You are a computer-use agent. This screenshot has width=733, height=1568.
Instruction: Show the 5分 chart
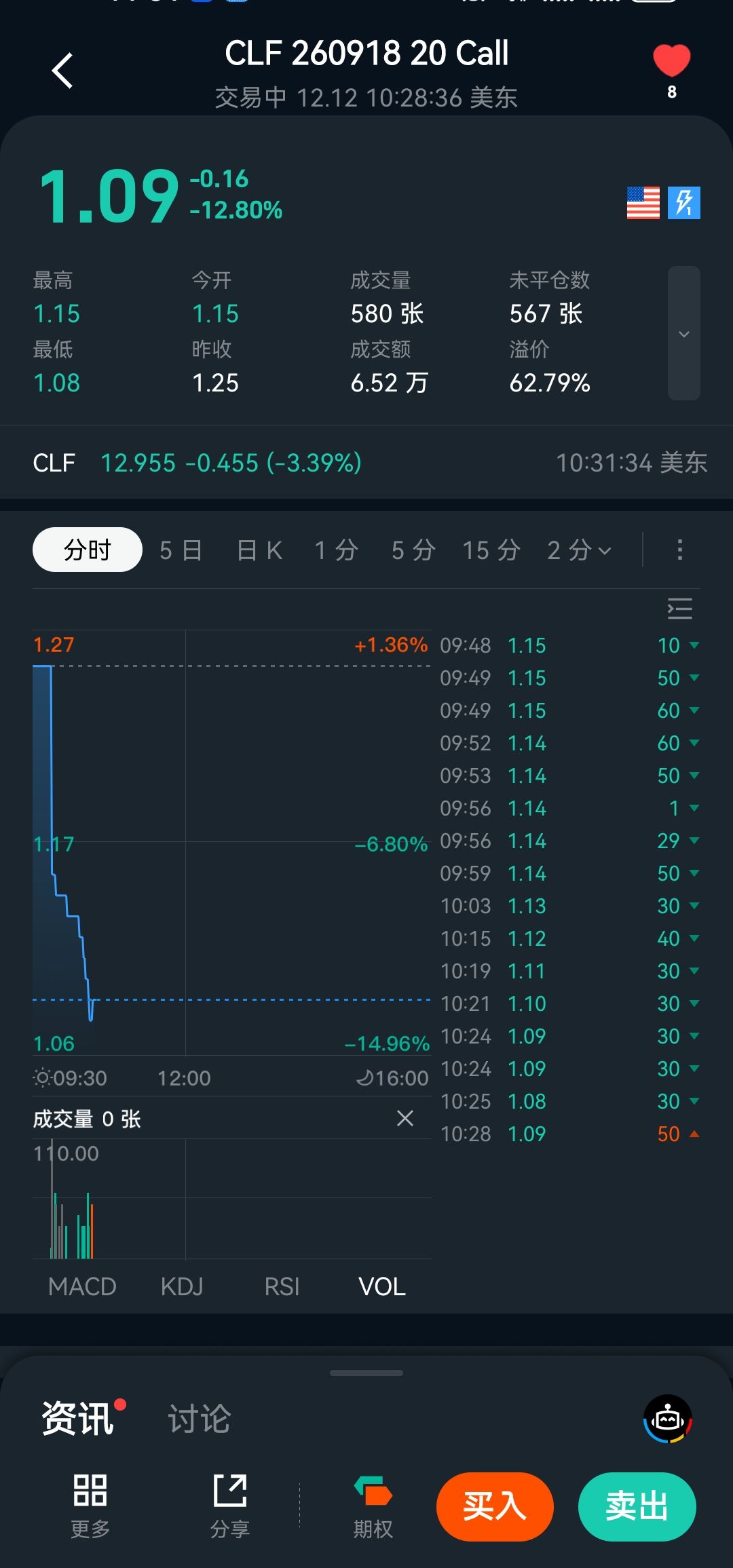point(413,550)
